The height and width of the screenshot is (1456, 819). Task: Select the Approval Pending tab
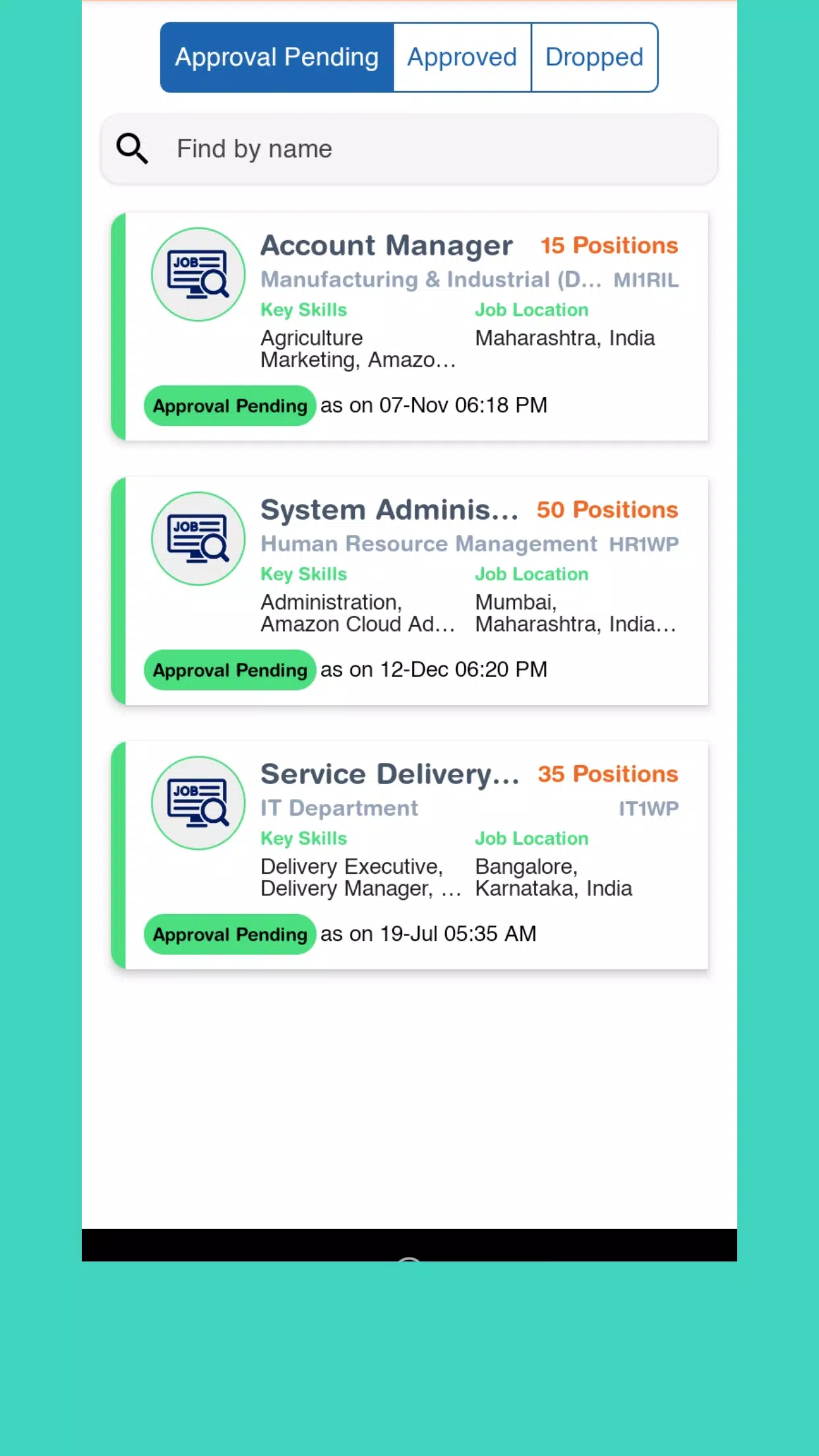(276, 57)
